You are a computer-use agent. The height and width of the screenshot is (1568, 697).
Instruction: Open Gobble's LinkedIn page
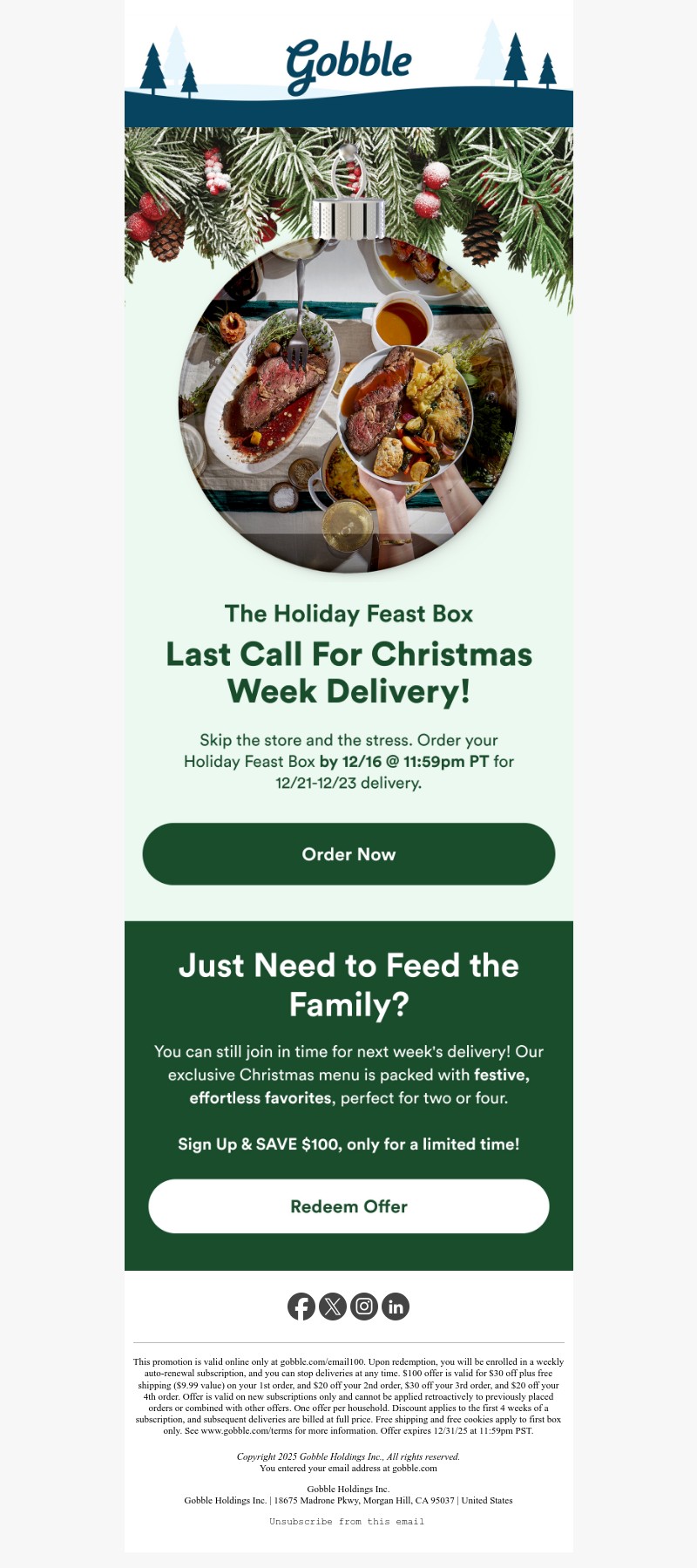(396, 1307)
